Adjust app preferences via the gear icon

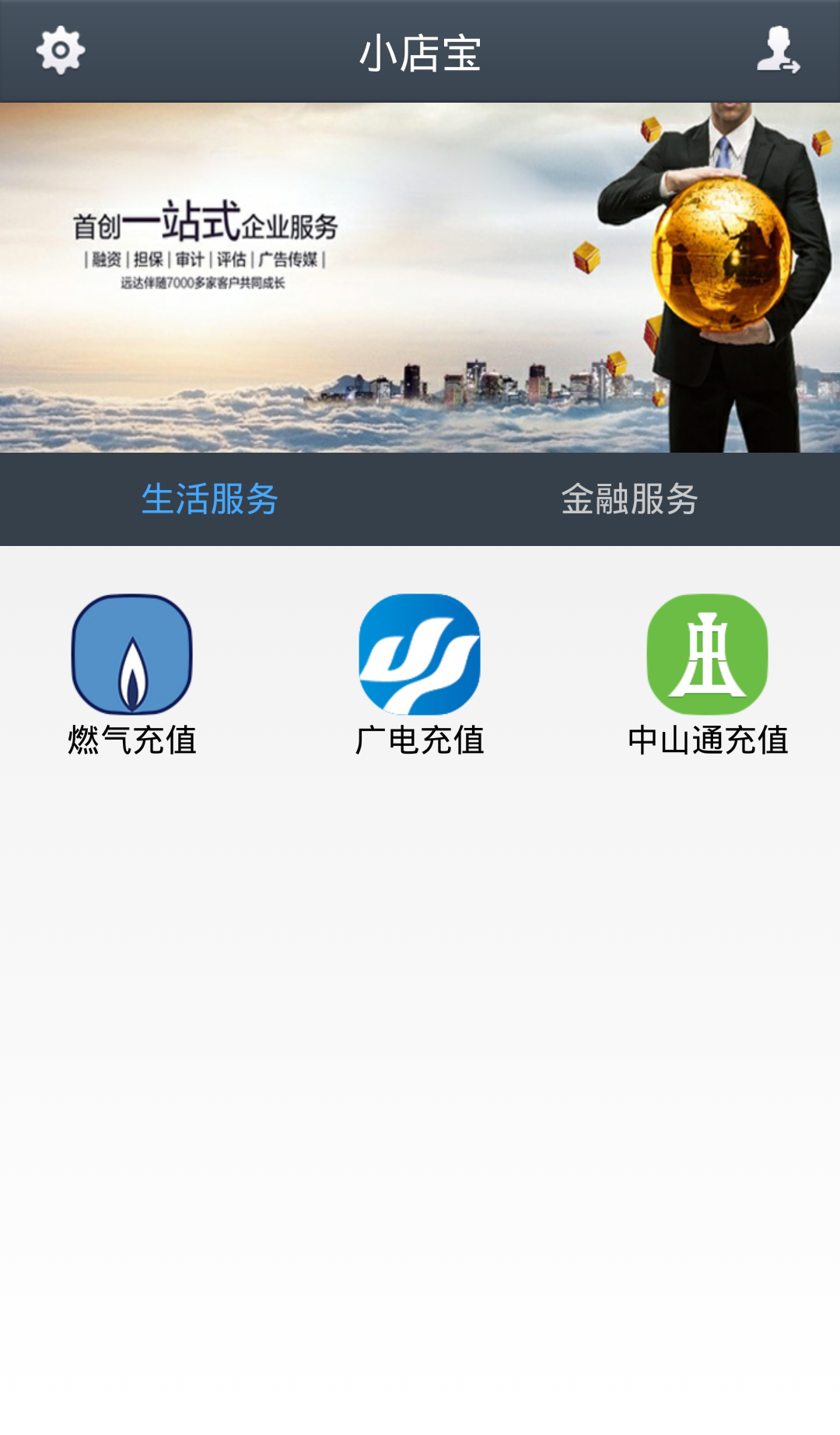61,50
